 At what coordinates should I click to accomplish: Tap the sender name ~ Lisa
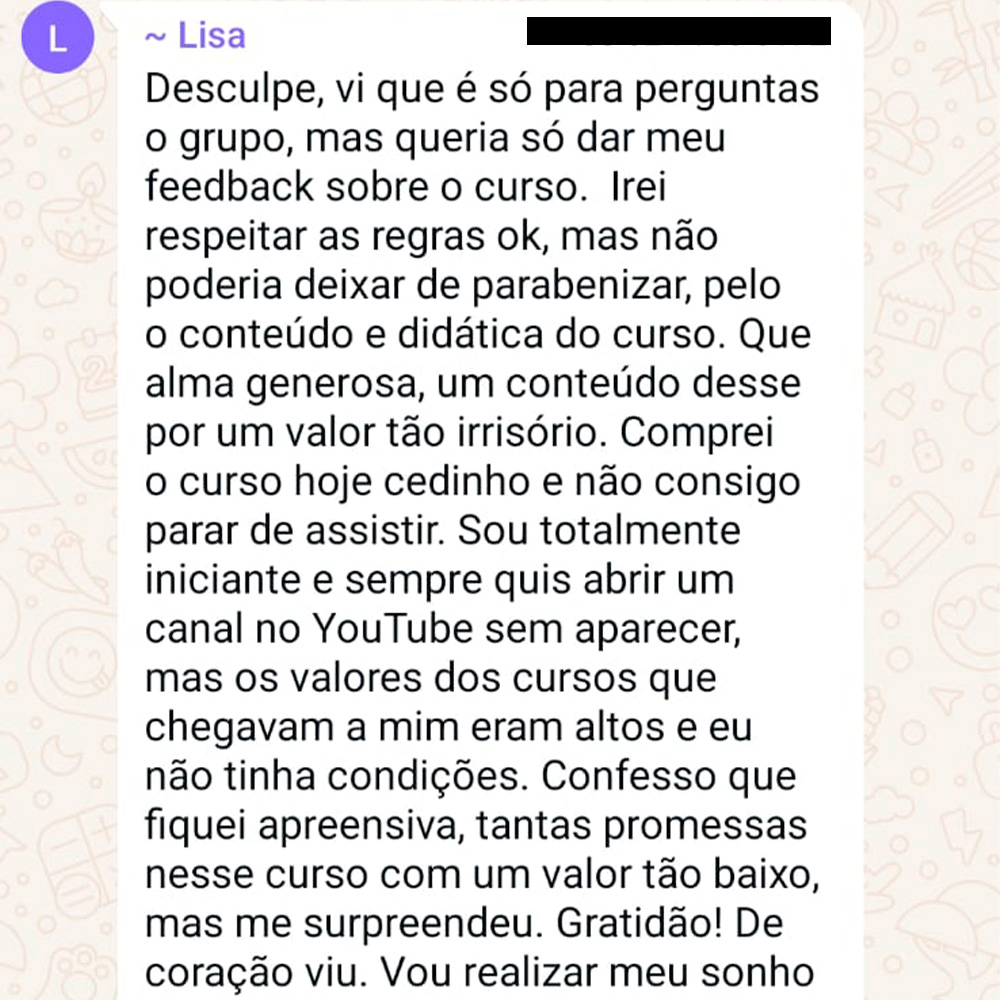click(195, 37)
